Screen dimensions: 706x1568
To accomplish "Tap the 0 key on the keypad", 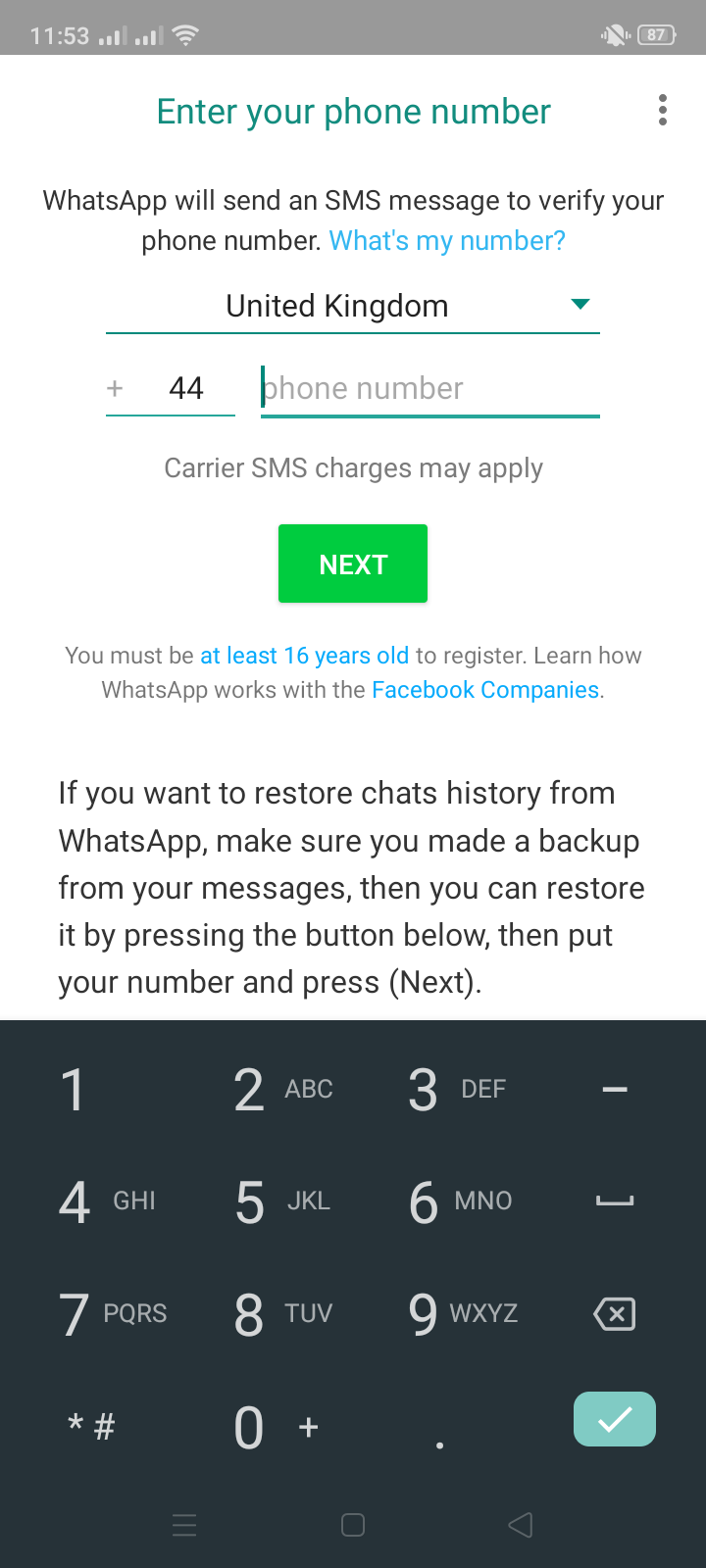I will click(x=250, y=1427).
